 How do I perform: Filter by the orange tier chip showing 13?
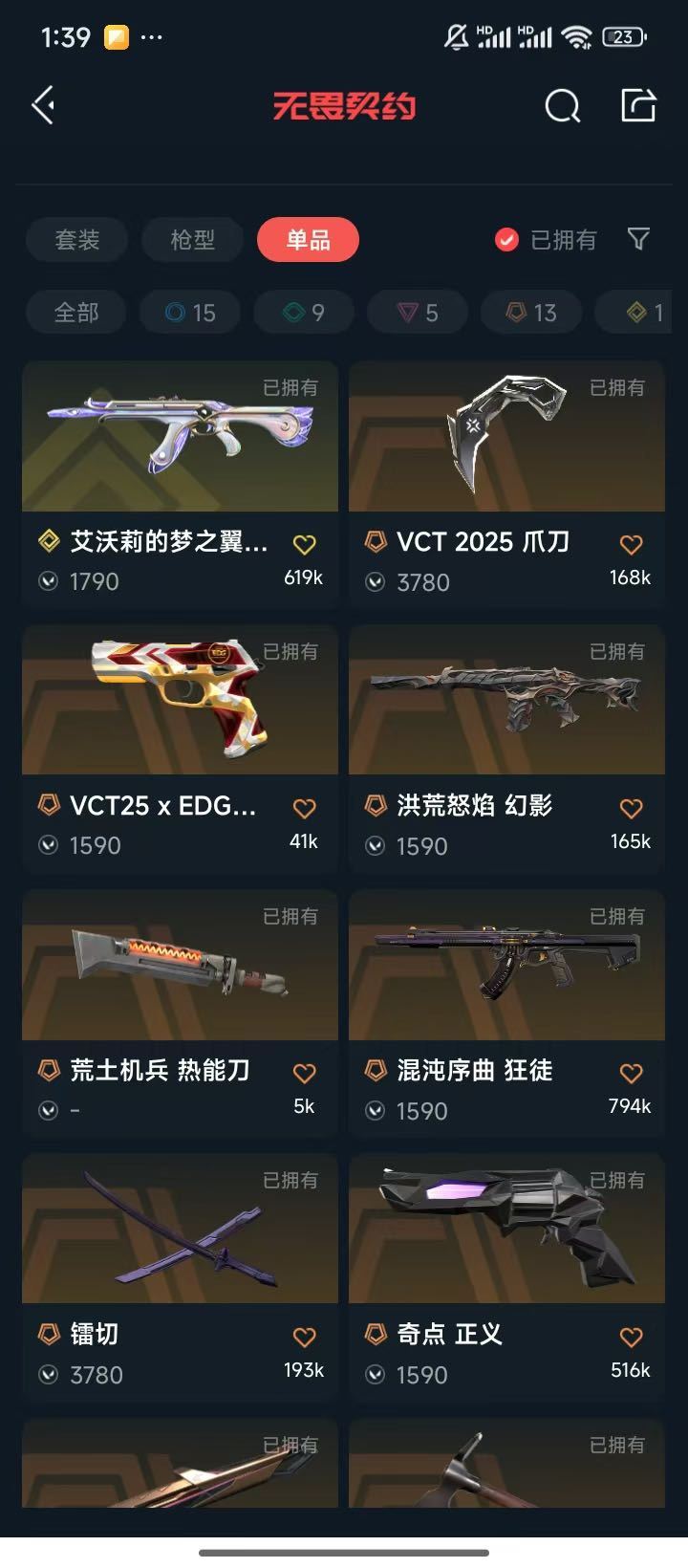(x=531, y=313)
